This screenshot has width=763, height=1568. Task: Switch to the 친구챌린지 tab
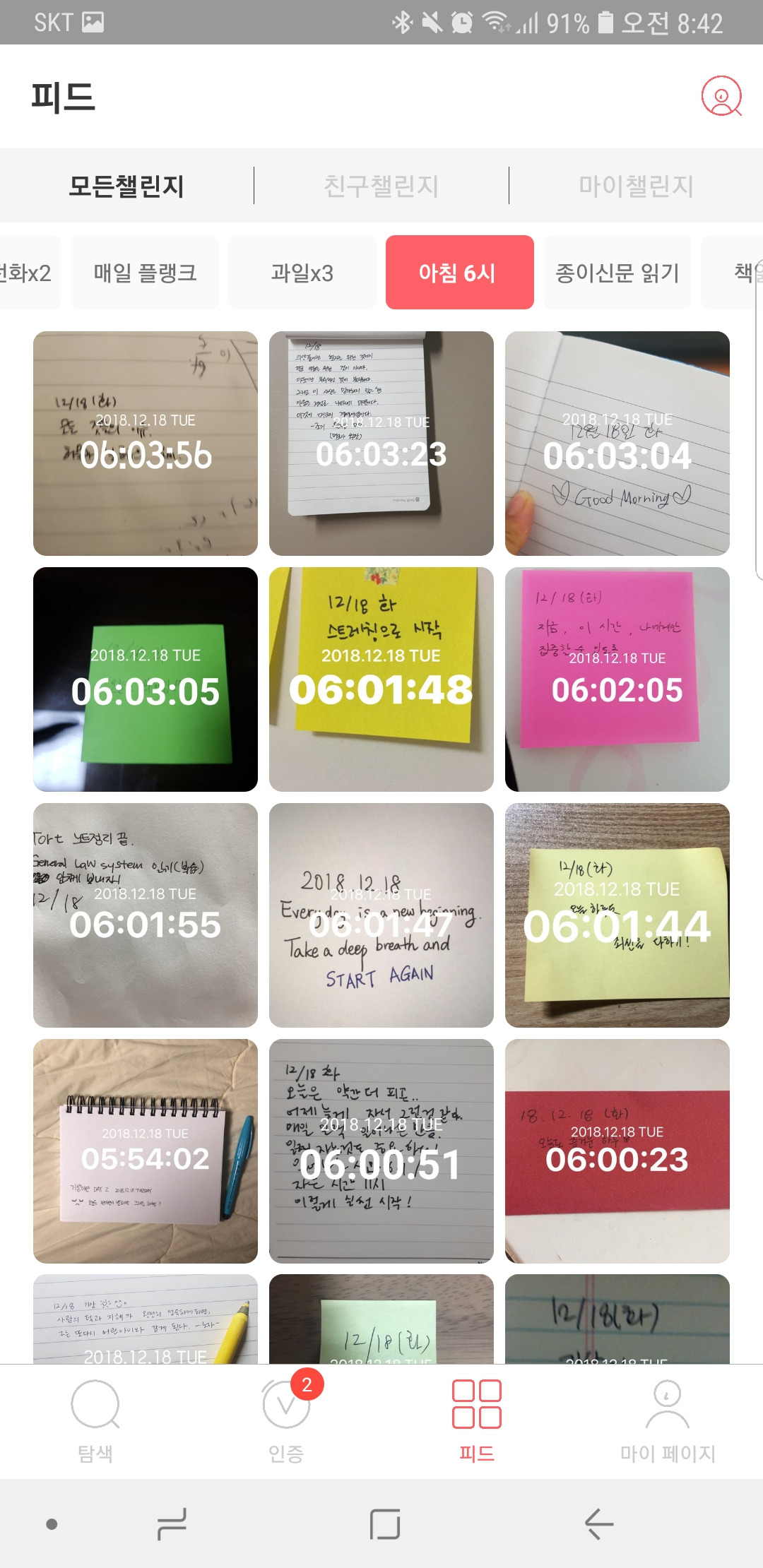click(381, 186)
